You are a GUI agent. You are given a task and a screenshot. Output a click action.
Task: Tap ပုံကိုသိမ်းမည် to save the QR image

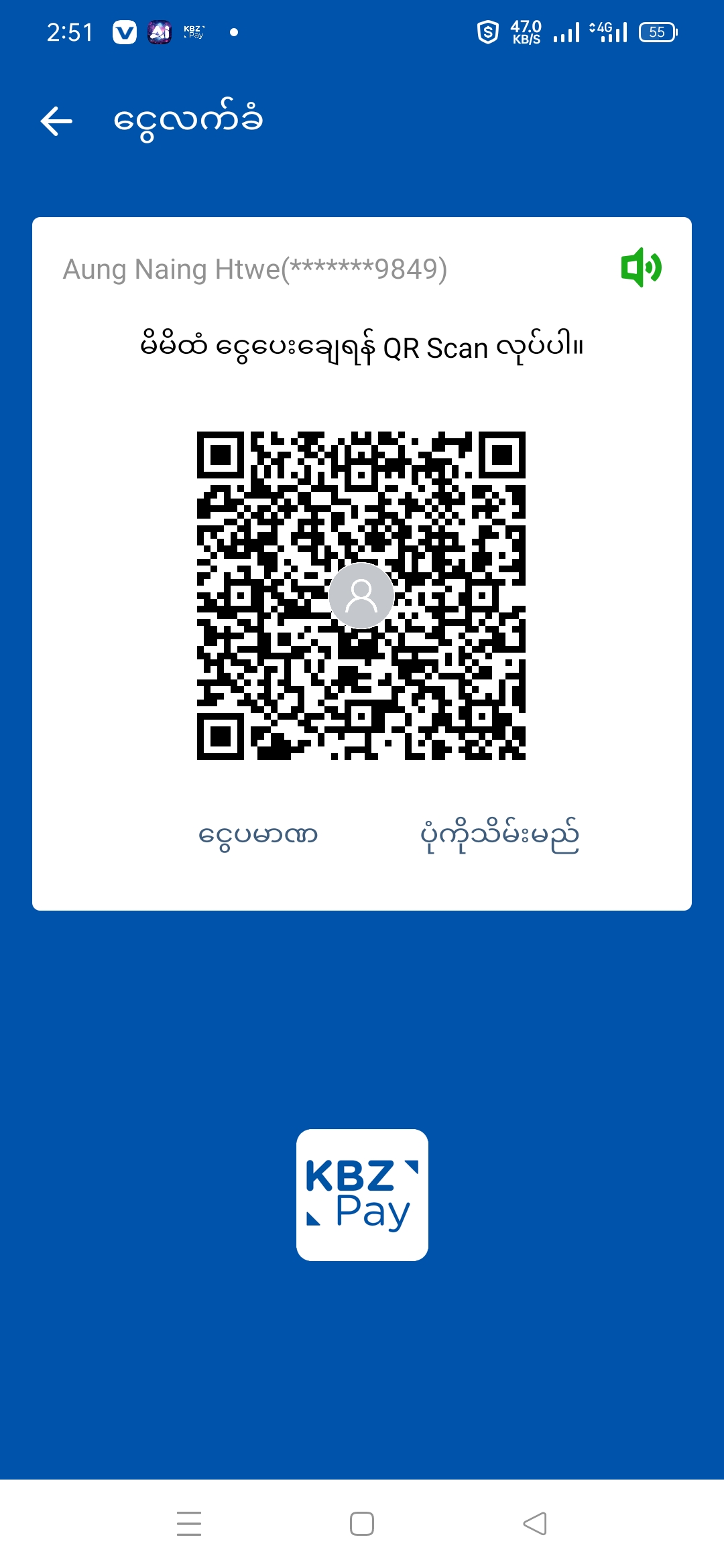pyautogui.click(x=499, y=835)
